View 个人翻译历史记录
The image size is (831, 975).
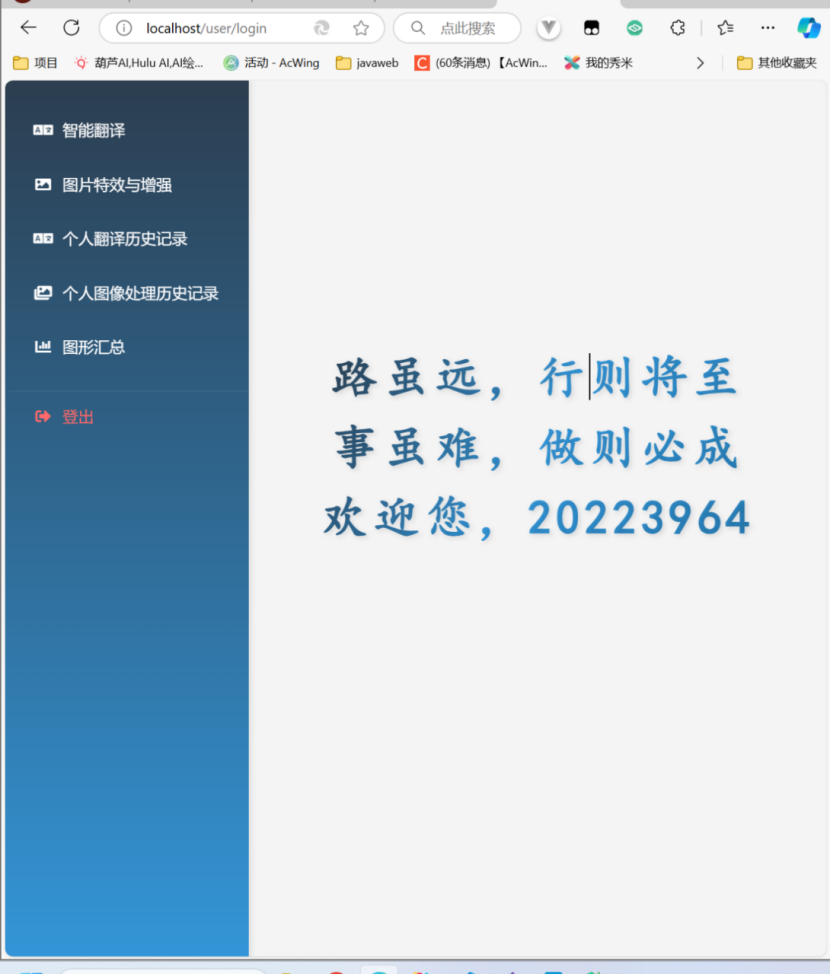(x=124, y=239)
